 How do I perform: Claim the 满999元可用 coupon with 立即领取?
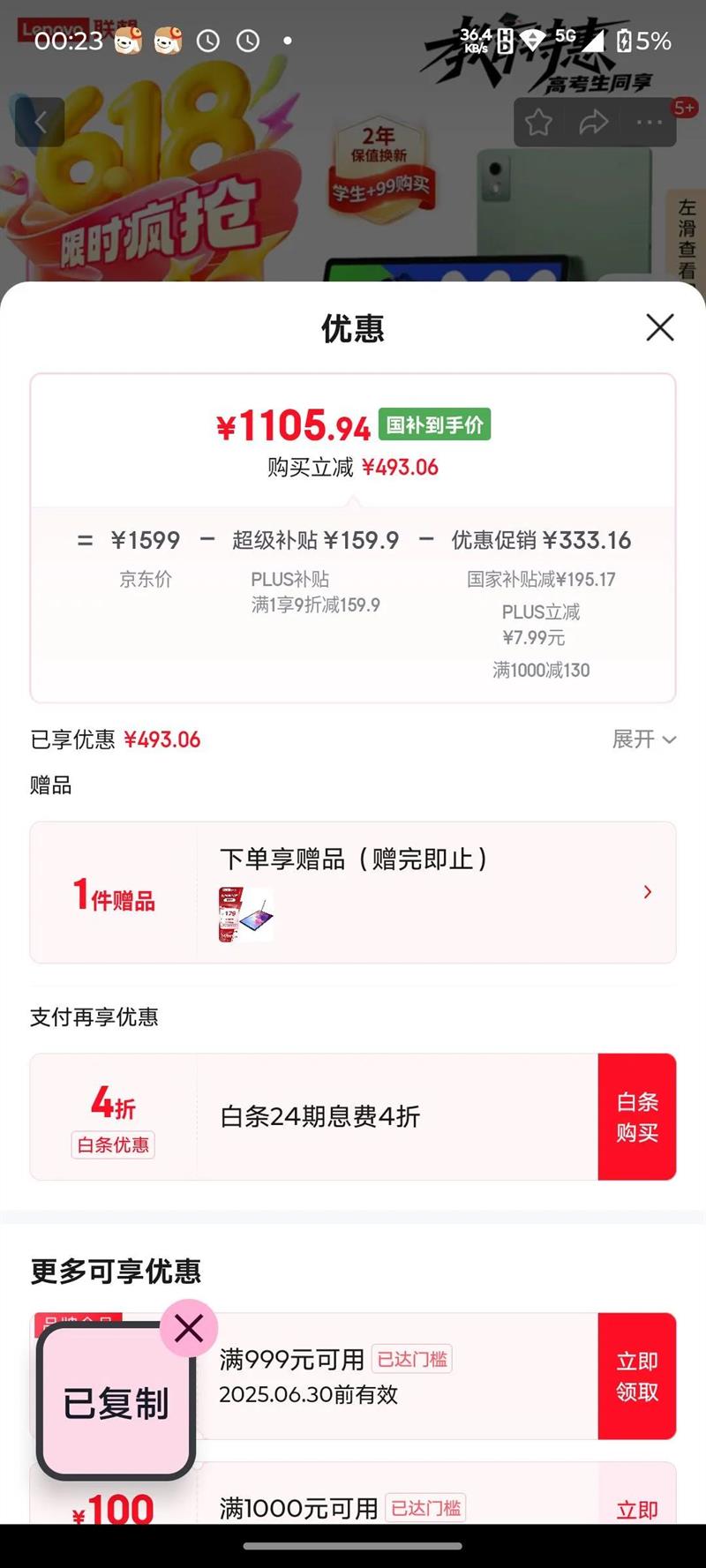(637, 1376)
